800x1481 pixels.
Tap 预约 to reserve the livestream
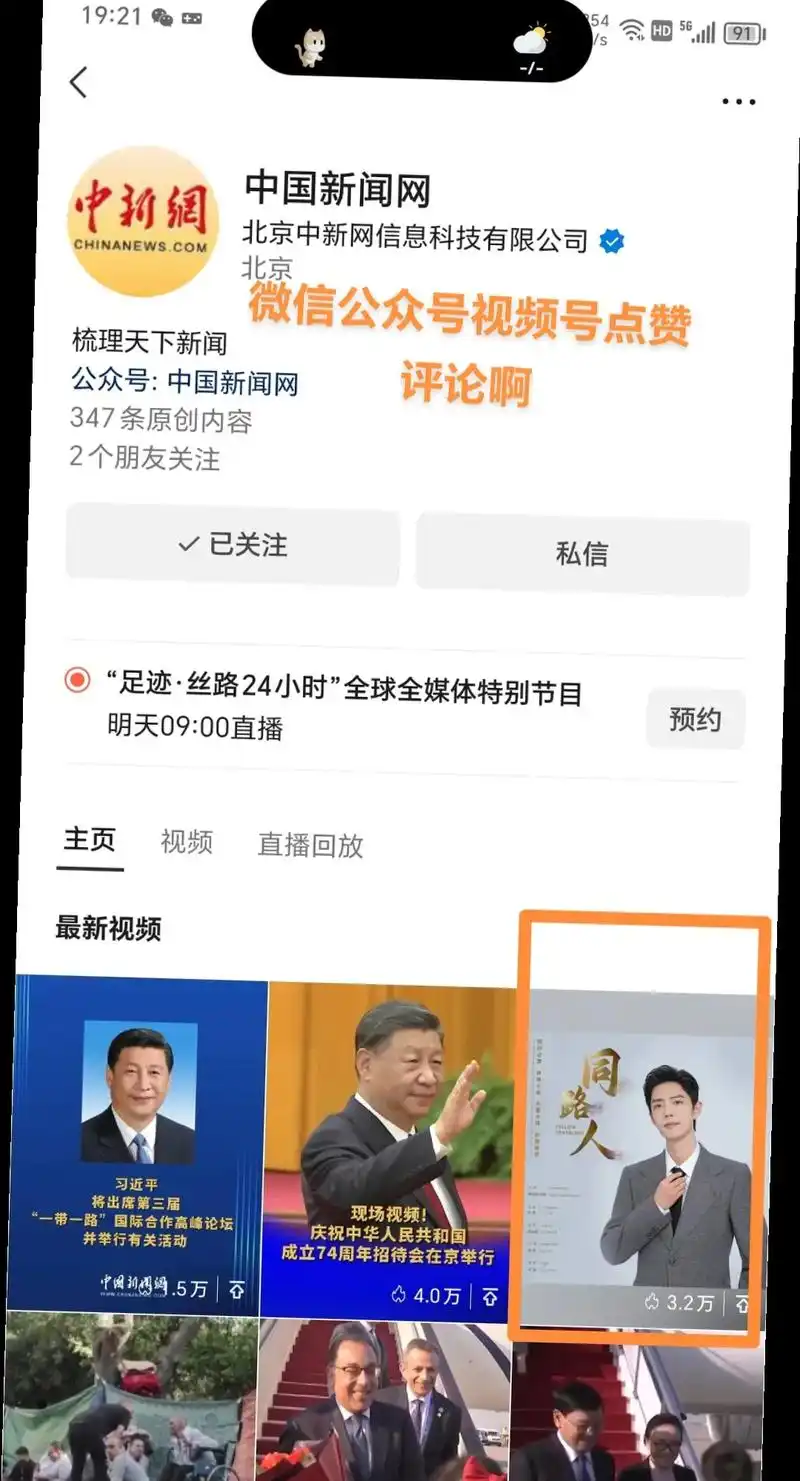tap(695, 718)
